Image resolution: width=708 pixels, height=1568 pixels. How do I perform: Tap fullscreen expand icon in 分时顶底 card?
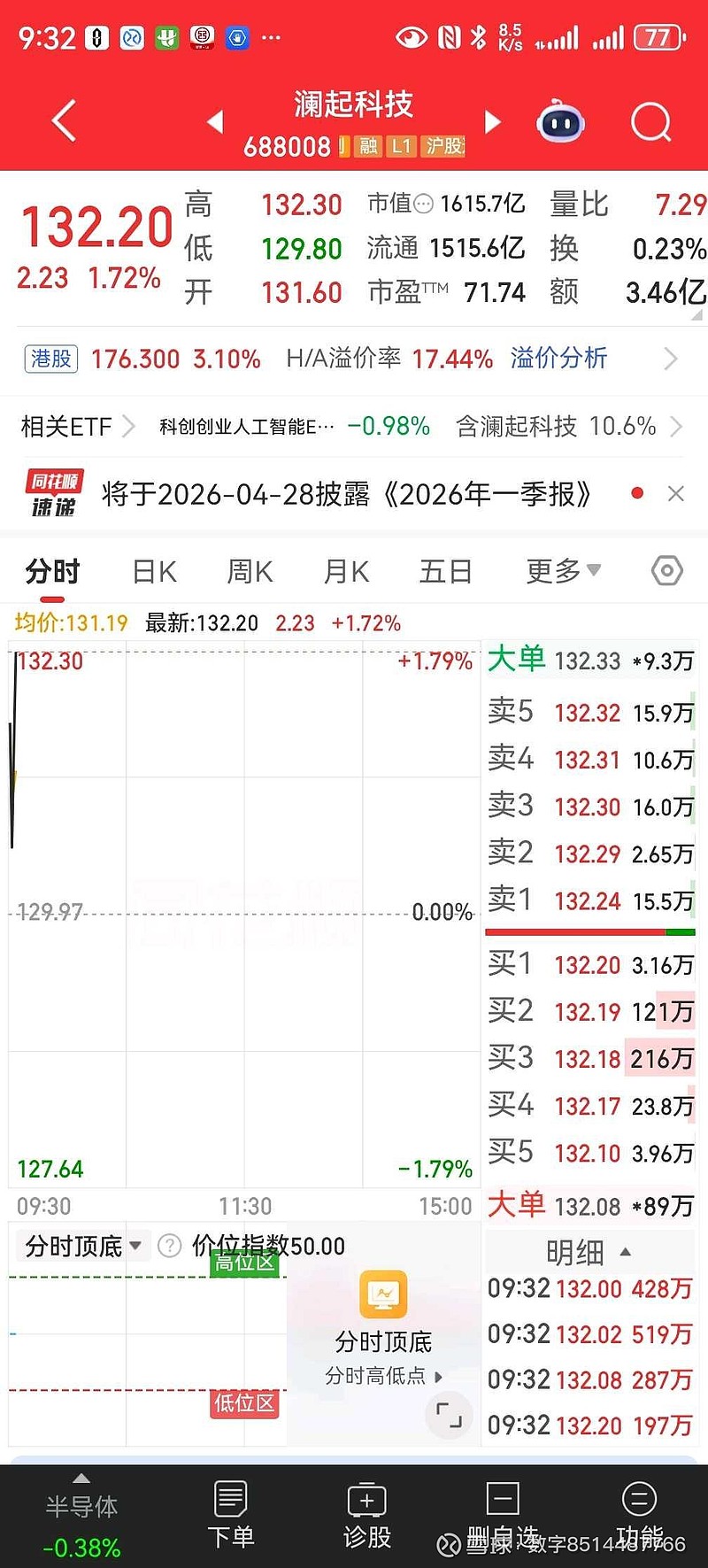coord(449,1416)
